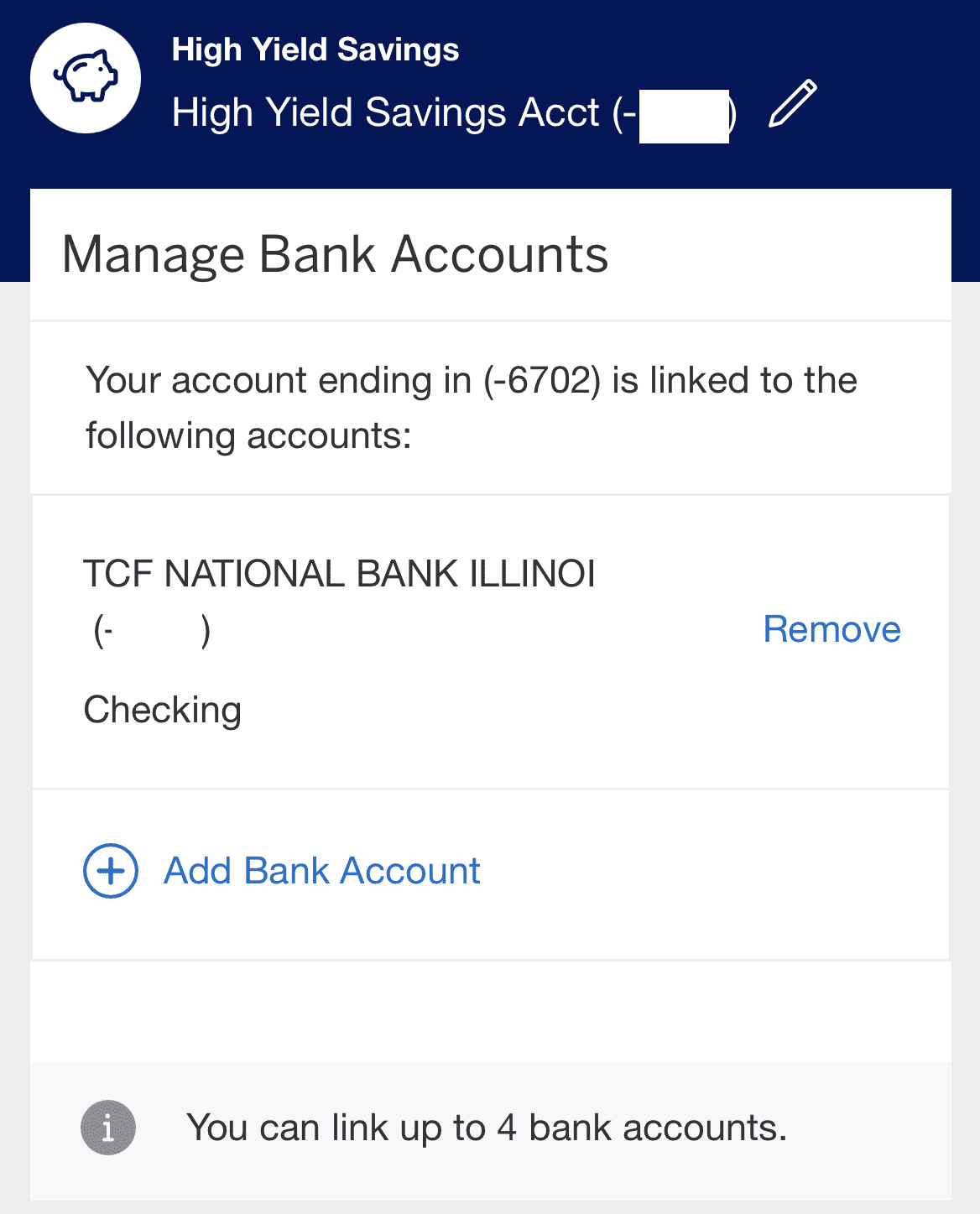Viewport: 980px width, 1214px height.
Task: Open account nickname editor via pencil icon
Action: click(792, 103)
